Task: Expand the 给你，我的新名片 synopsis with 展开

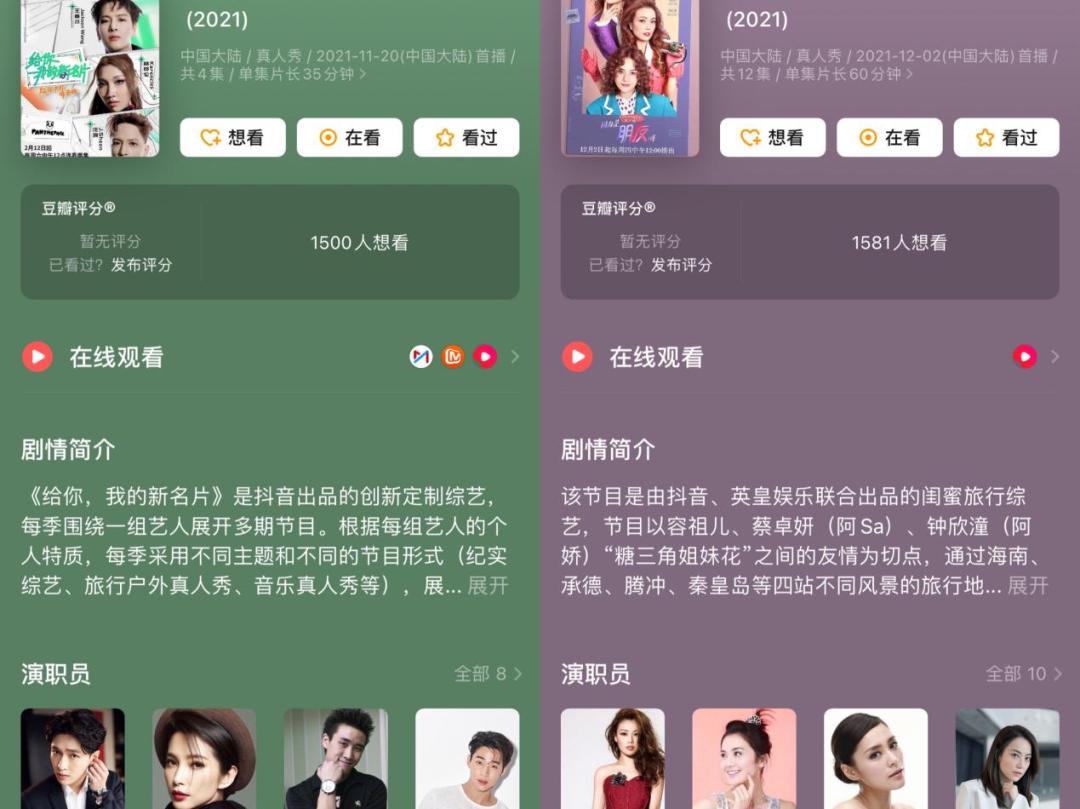Action: coord(488,586)
